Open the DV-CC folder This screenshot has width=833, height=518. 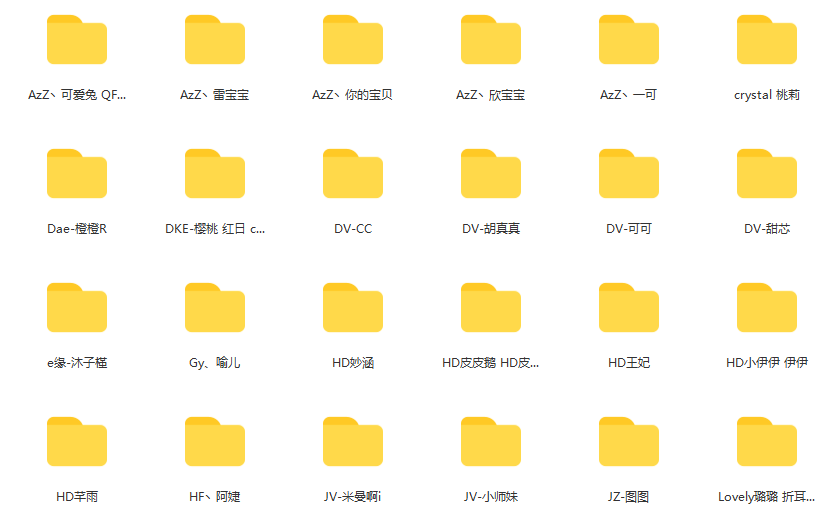pos(353,176)
